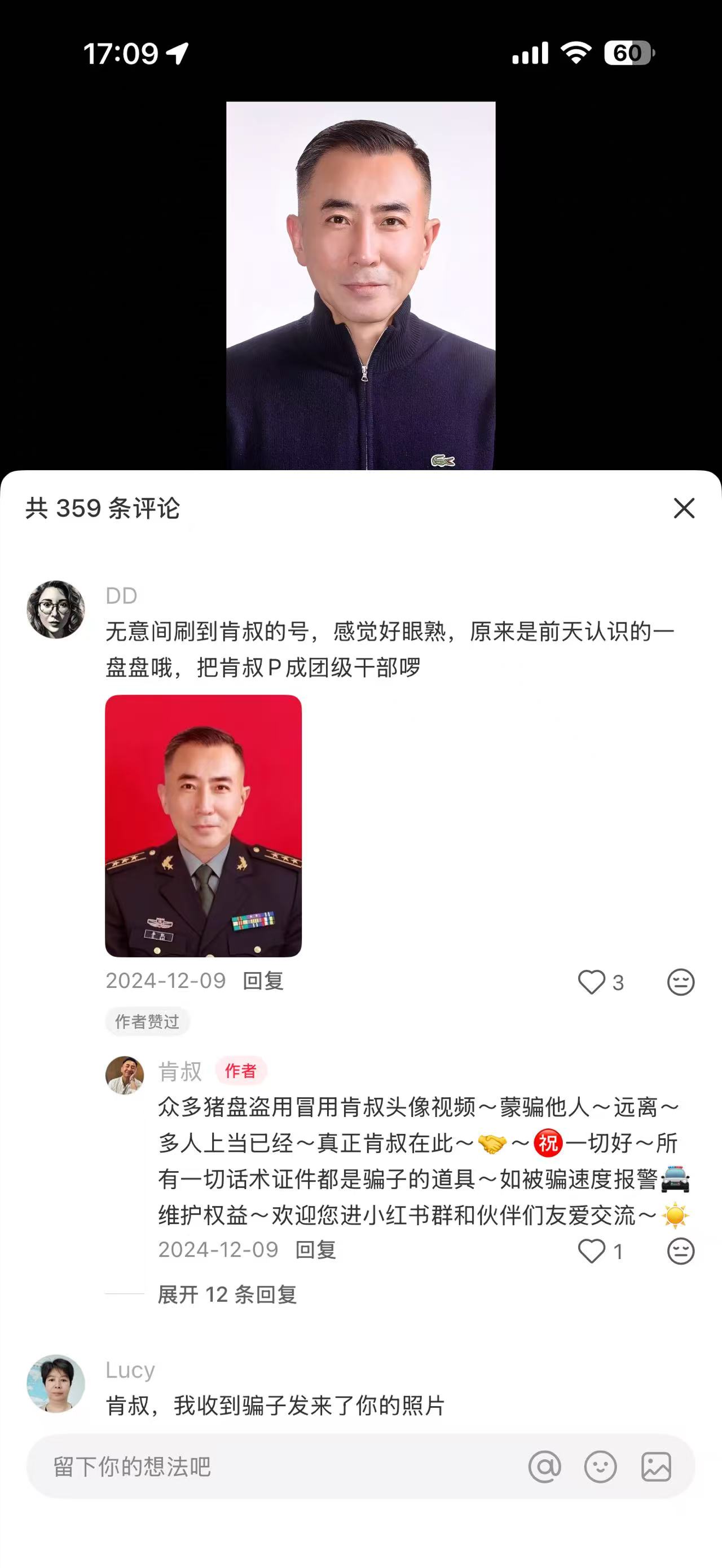The height and width of the screenshot is (1568, 722).
Task: Close the comments panel
Action: tap(684, 508)
